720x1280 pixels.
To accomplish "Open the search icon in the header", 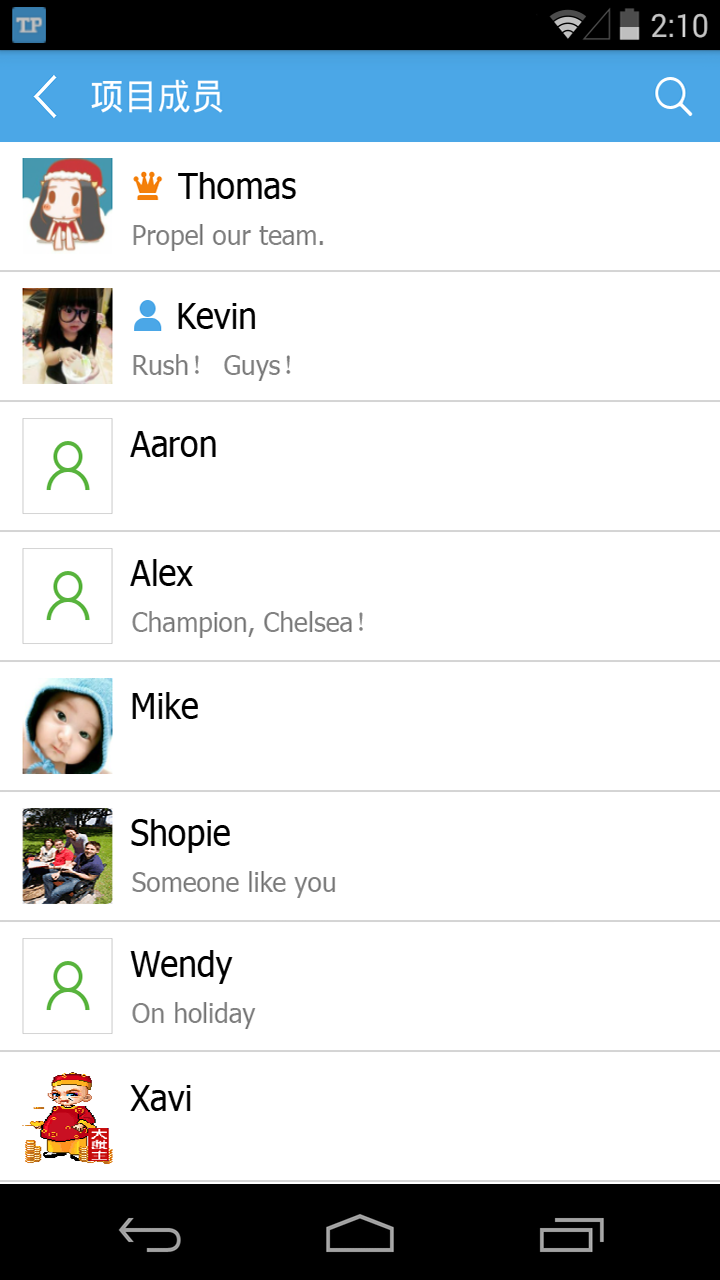I will [x=673, y=97].
